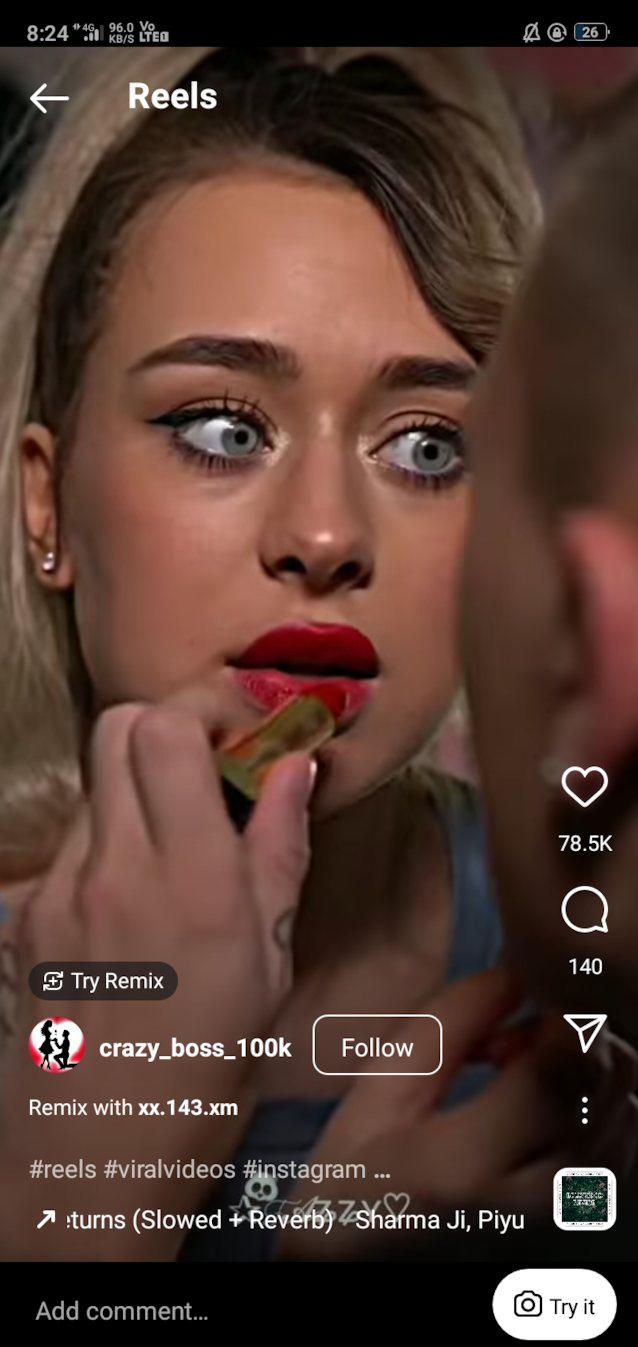Go back from Reels

coord(49,97)
